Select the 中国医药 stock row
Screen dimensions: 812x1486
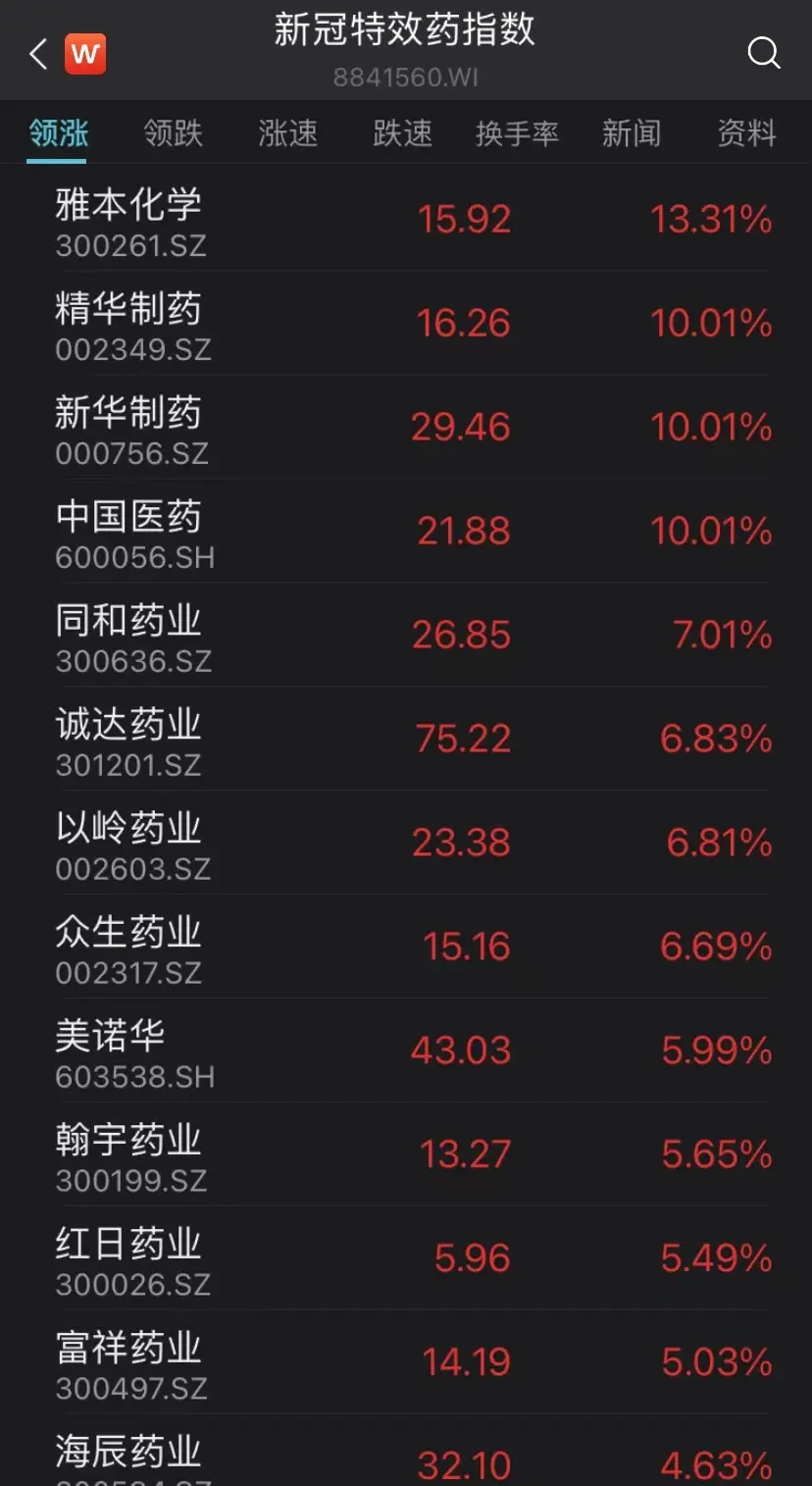click(406, 532)
